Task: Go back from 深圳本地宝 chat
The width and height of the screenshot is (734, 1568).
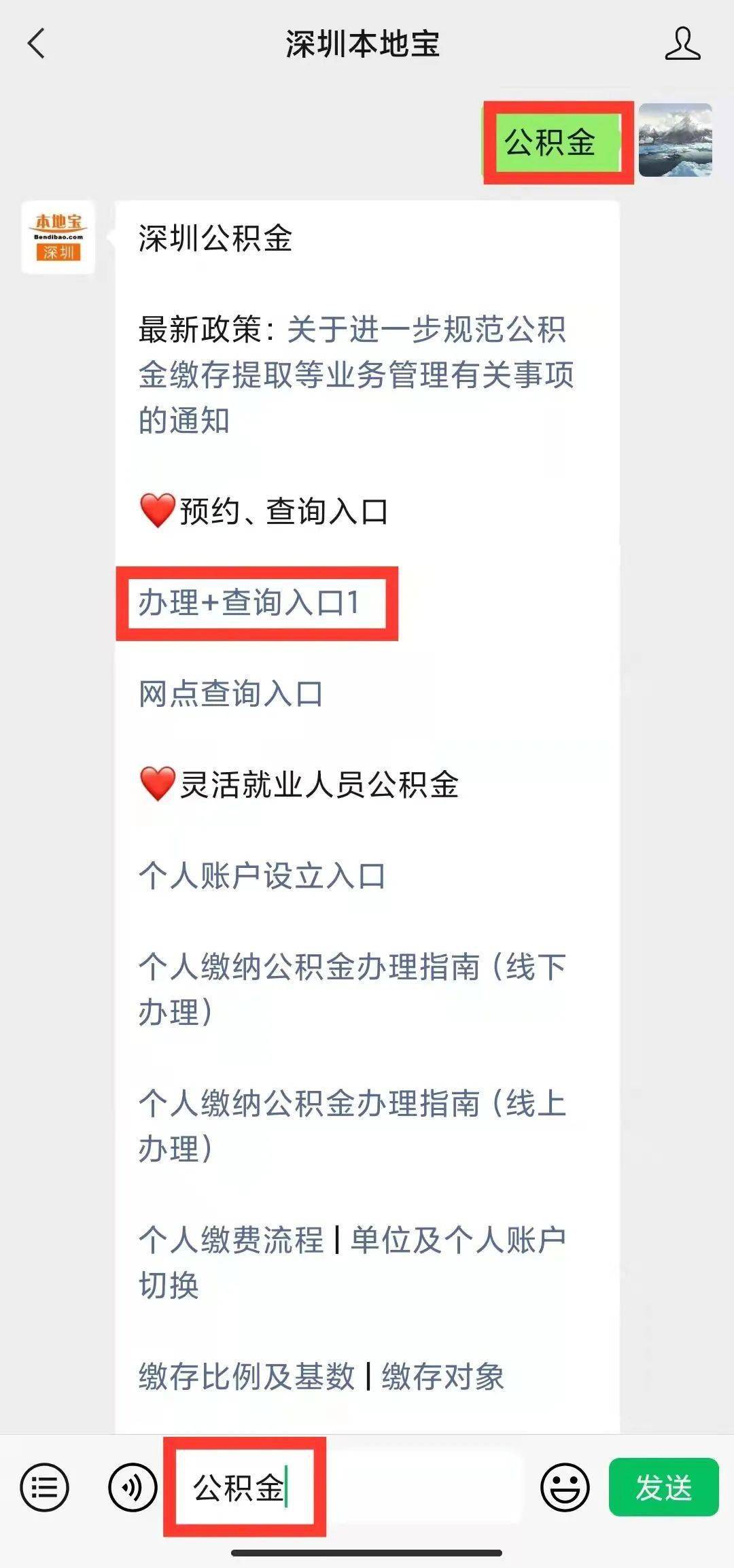Action: click(37, 44)
